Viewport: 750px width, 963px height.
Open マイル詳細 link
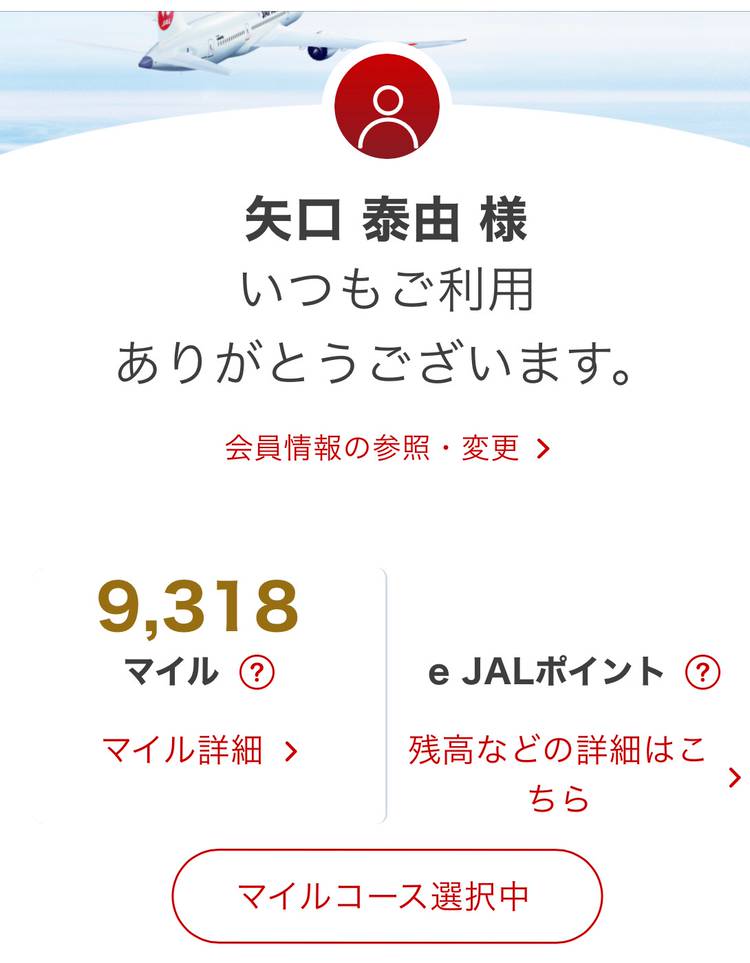tap(200, 749)
